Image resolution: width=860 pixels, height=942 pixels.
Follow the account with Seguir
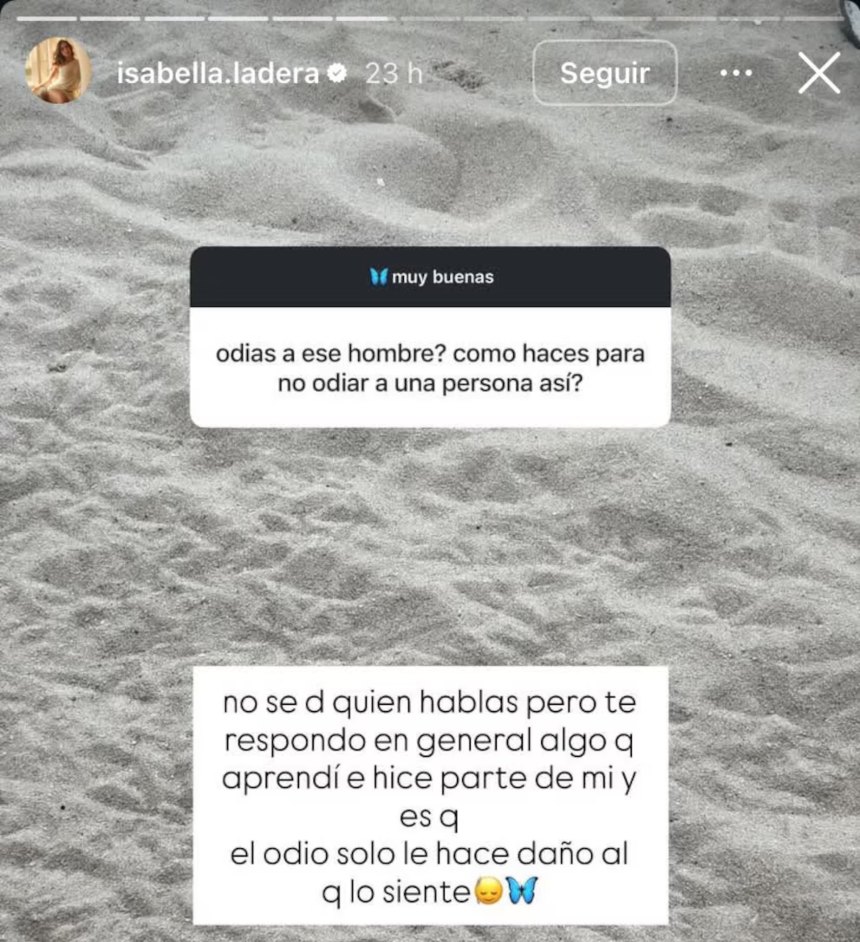pos(604,73)
